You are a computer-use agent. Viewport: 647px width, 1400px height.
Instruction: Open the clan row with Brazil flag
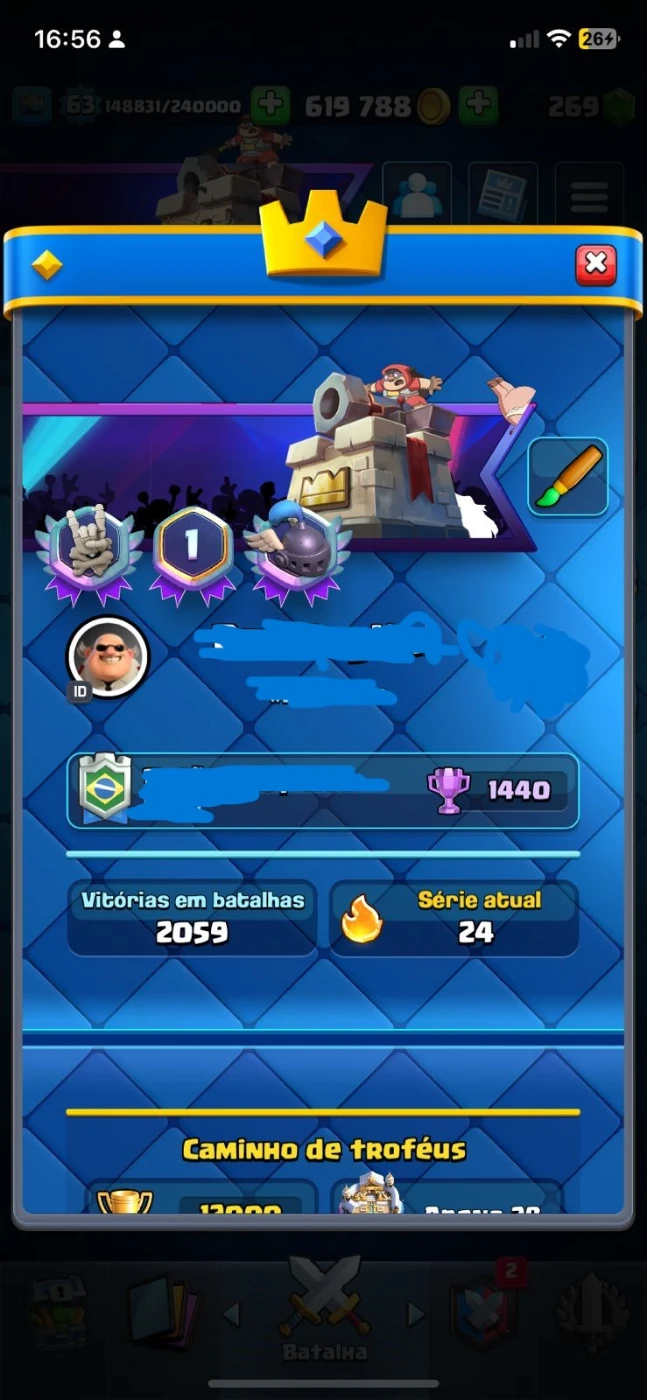[x=322, y=791]
